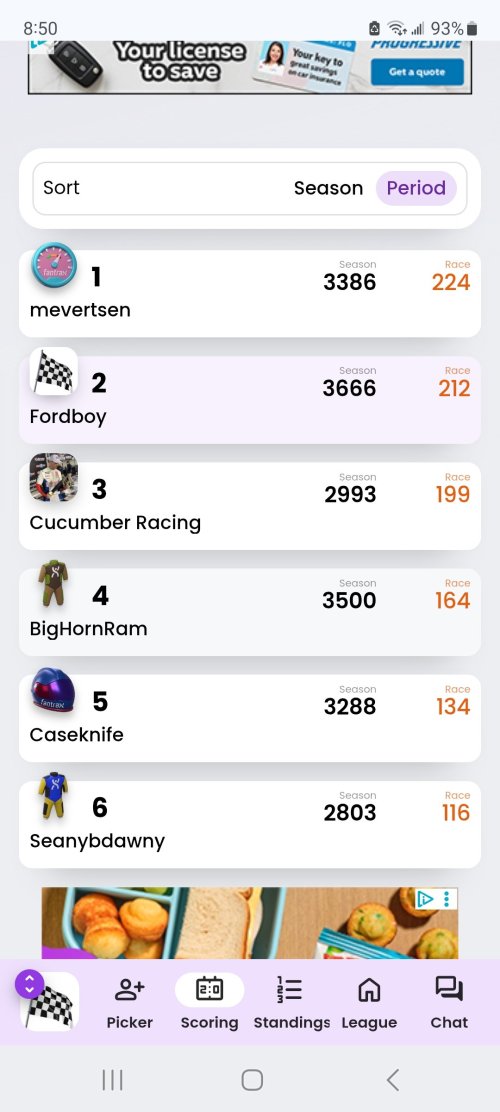View Cucumber Racing's scoring details

[x=250, y=506]
